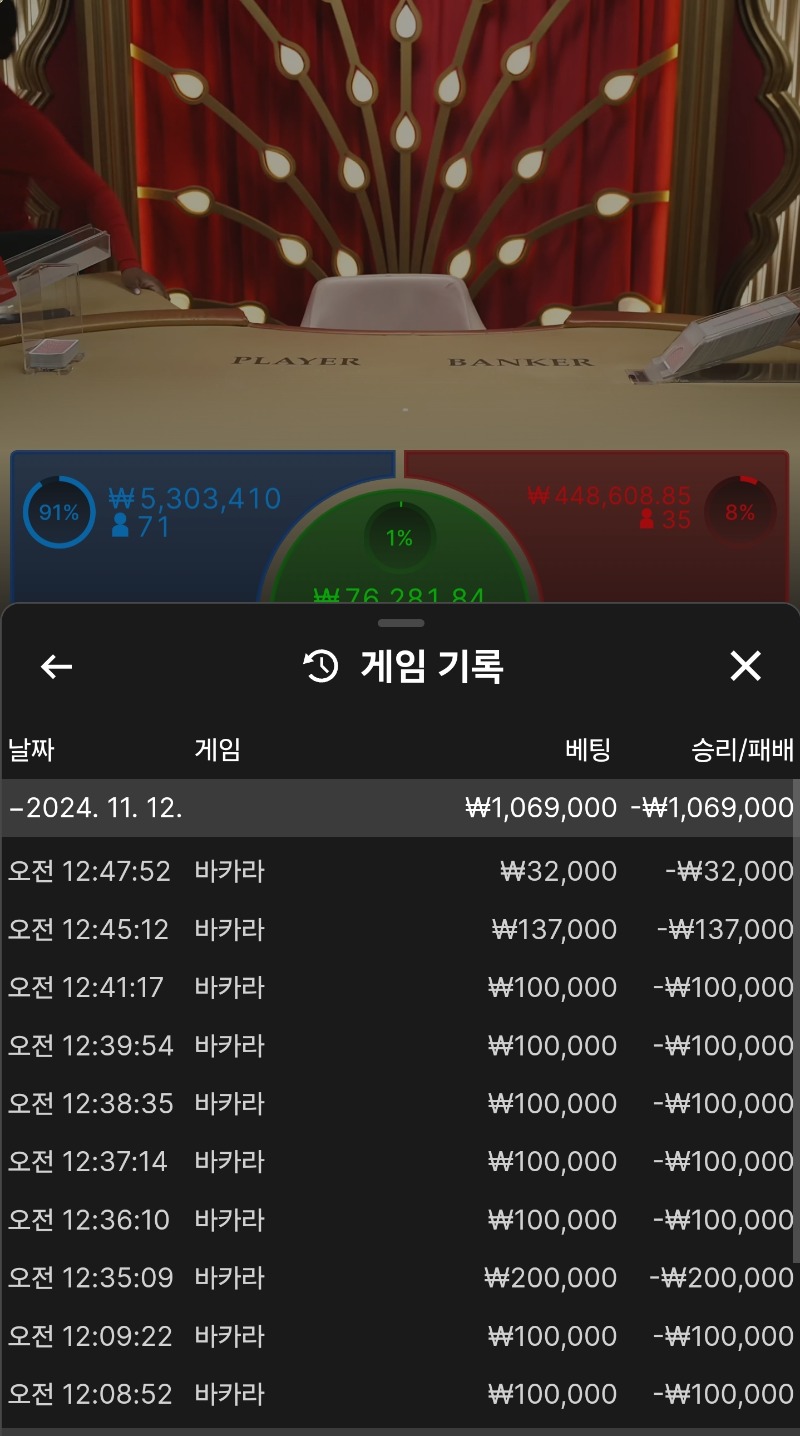
Task: Open the 오전 12:47:52 바카라 record
Action: click(x=398, y=871)
